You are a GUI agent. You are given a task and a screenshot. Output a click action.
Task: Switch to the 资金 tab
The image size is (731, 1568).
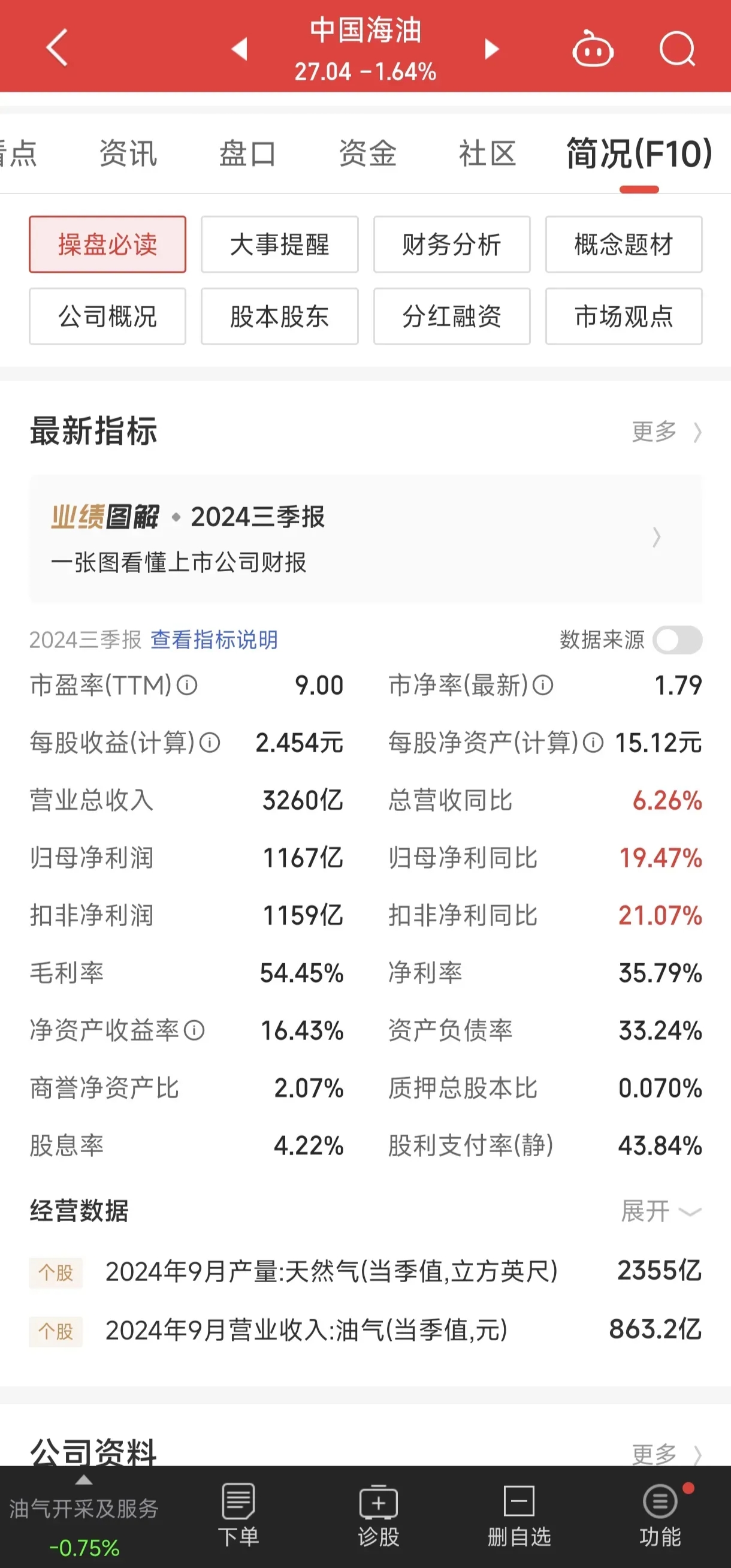click(x=368, y=153)
